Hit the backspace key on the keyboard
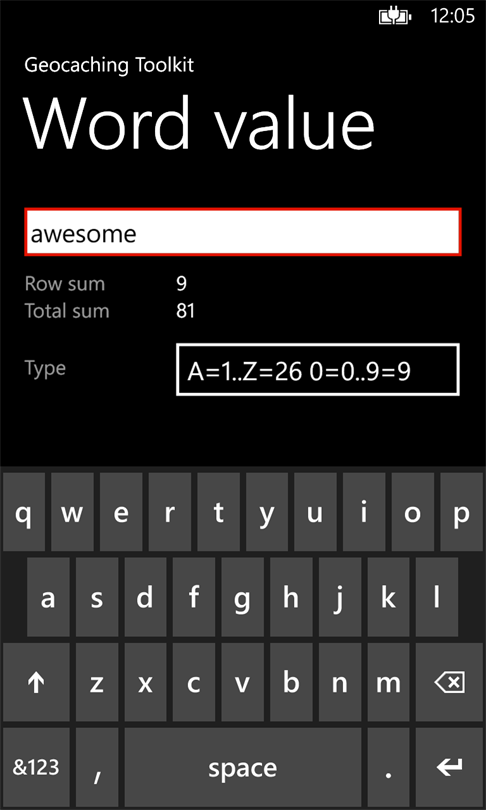Screen dimensions: 486x810 click(x=449, y=682)
